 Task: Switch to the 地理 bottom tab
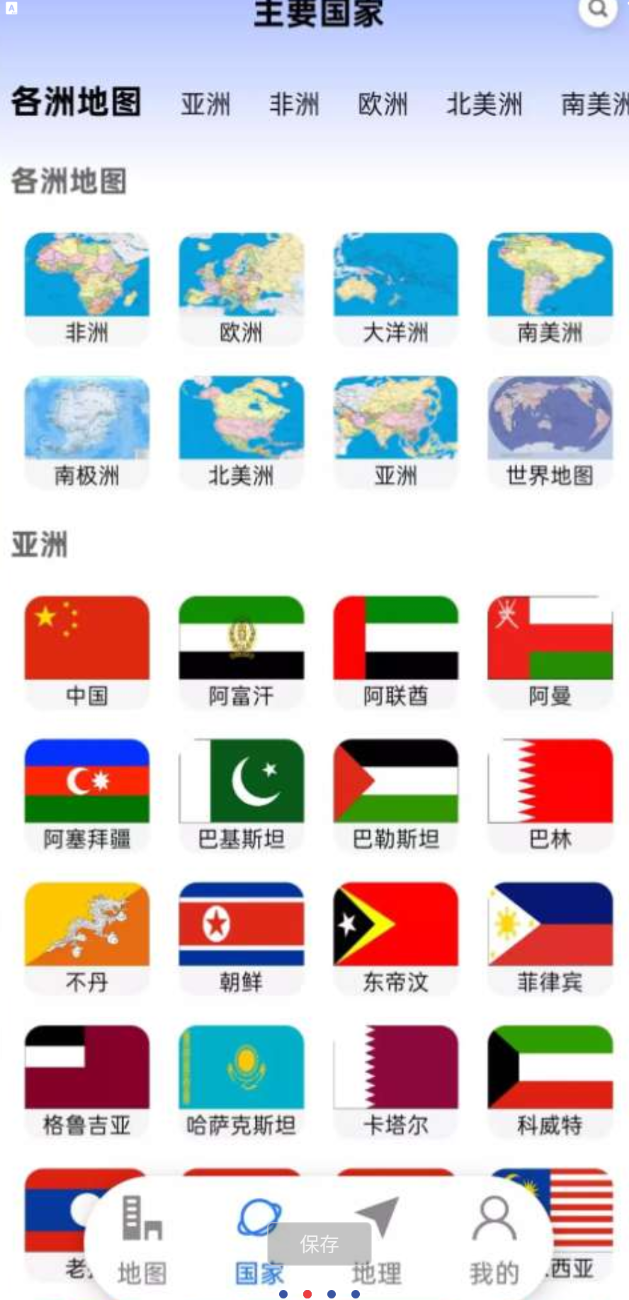377,1240
